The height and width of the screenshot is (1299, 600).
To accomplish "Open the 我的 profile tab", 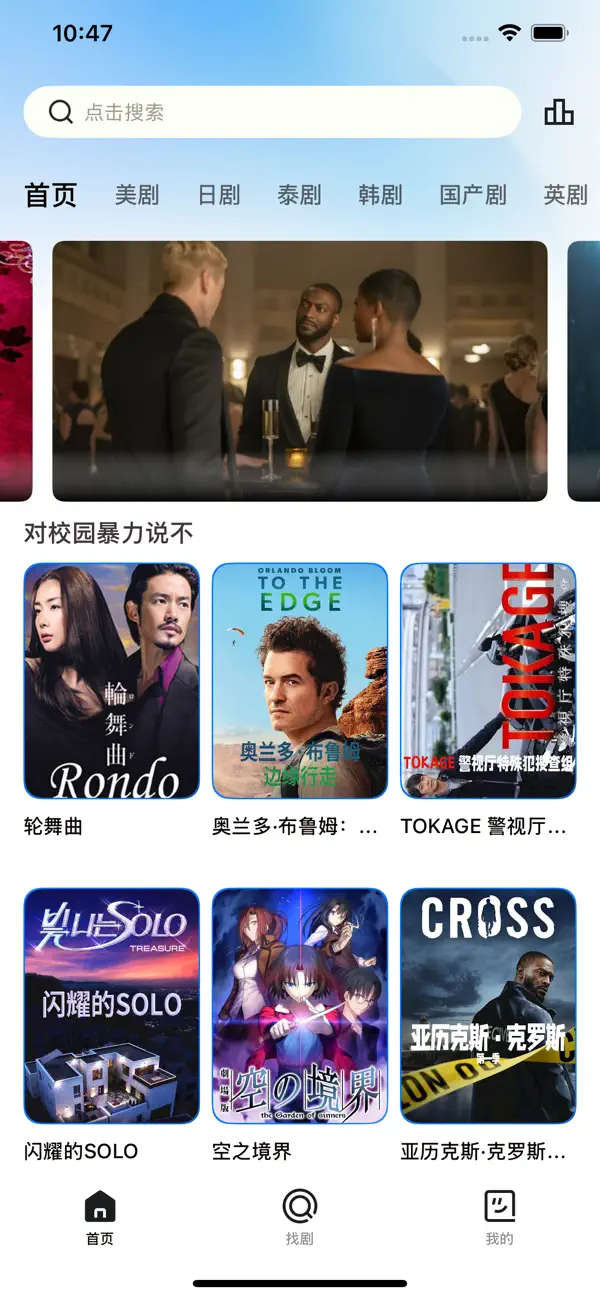I will (x=500, y=1218).
